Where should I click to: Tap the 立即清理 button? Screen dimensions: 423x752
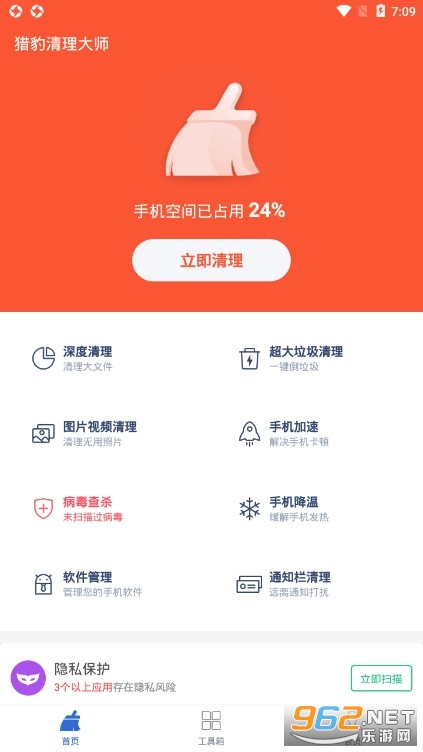coord(211,260)
